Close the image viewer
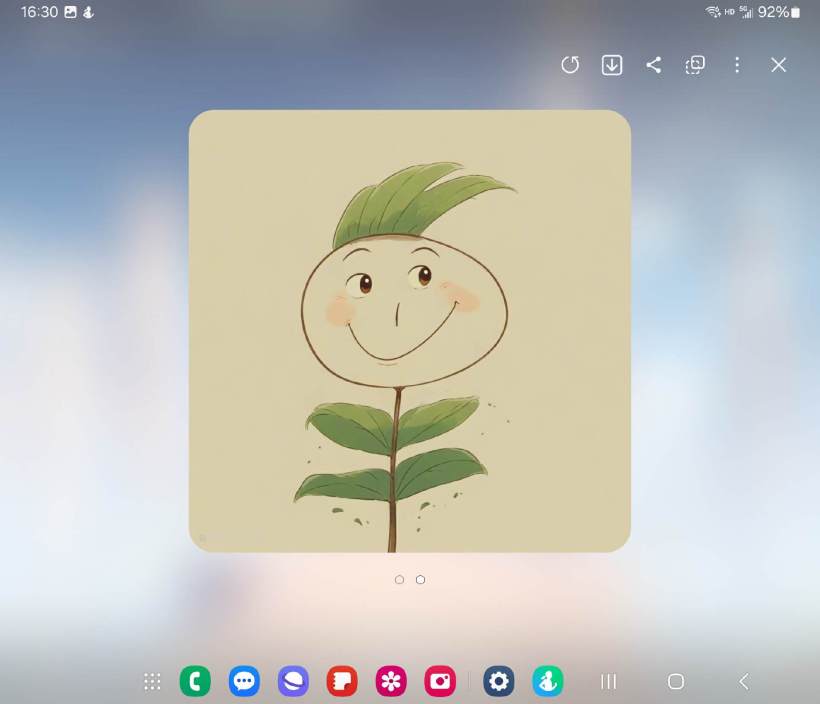Screen dimensions: 820x704 point(779,65)
